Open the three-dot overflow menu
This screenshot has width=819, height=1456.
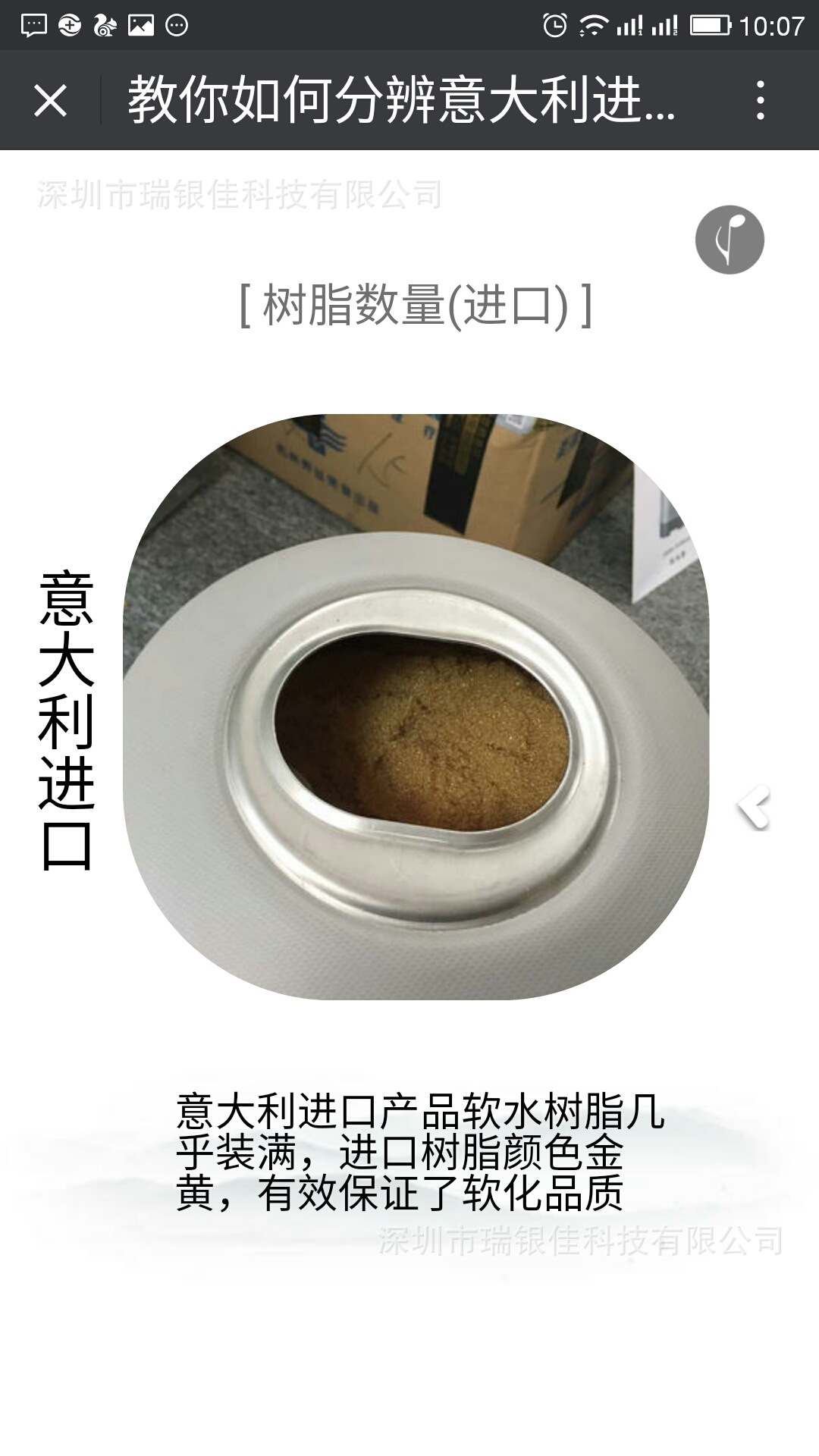(x=760, y=101)
